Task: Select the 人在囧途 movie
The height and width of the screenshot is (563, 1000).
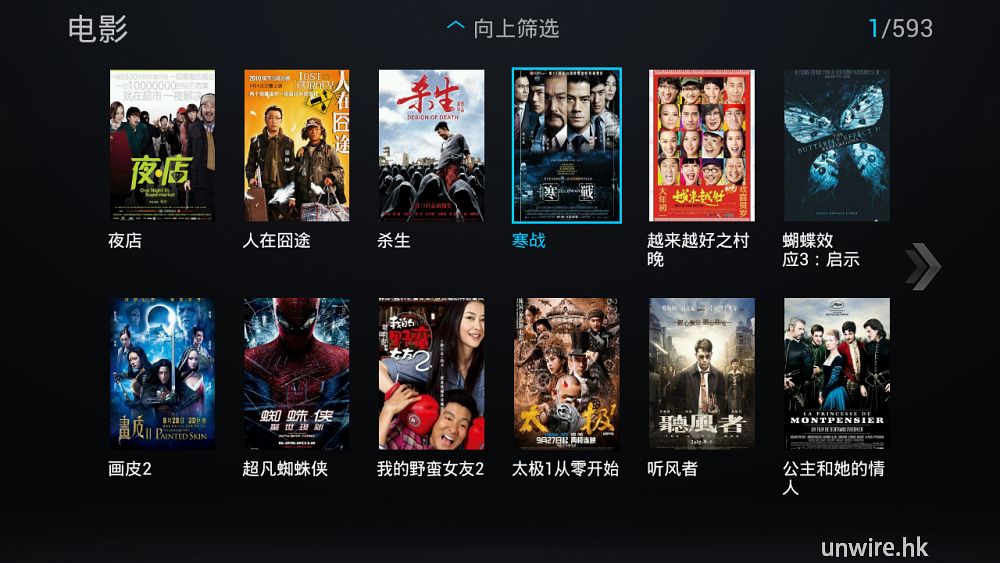Action: [x=297, y=146]
